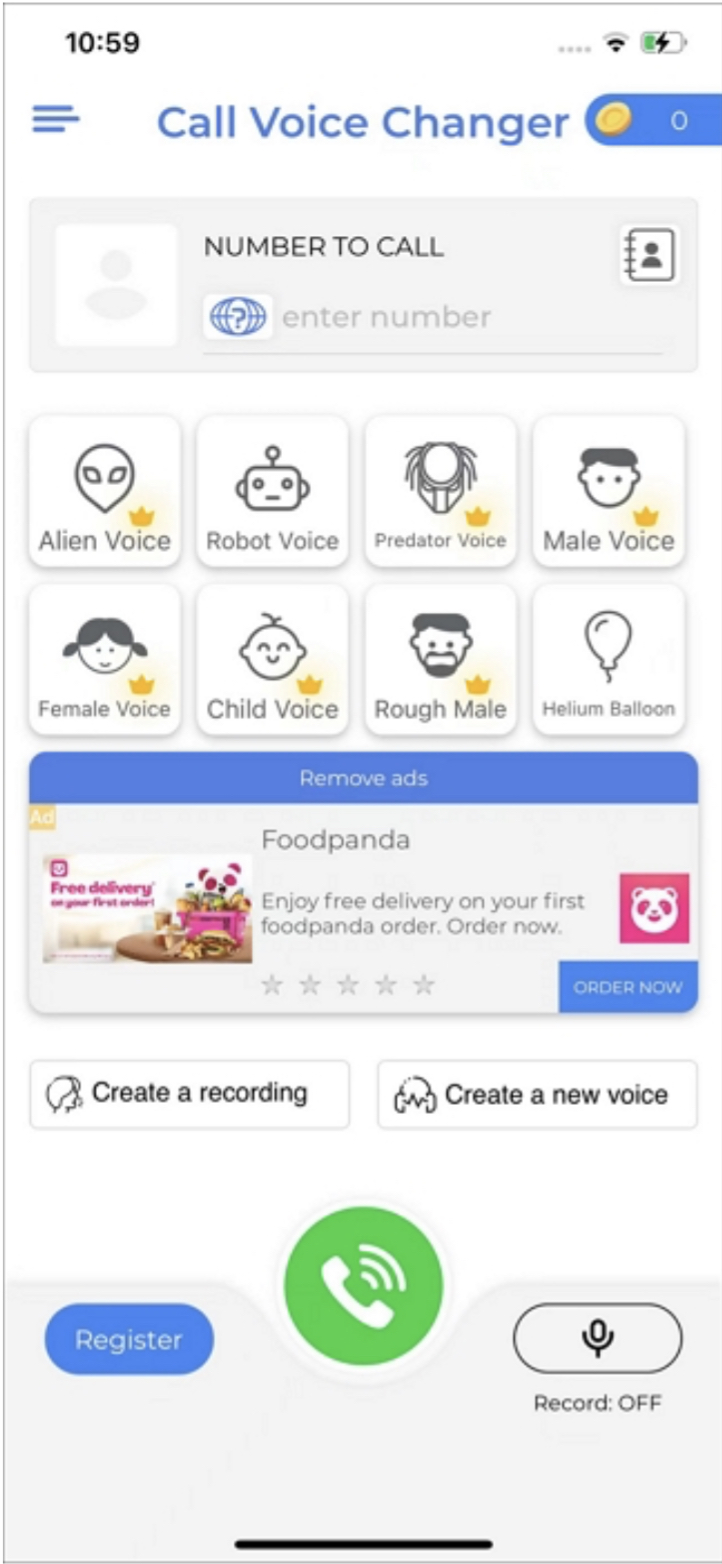The width and height of the screenshot is (722, 1564).
Task: Tap the Register button
Action: 129,1339
